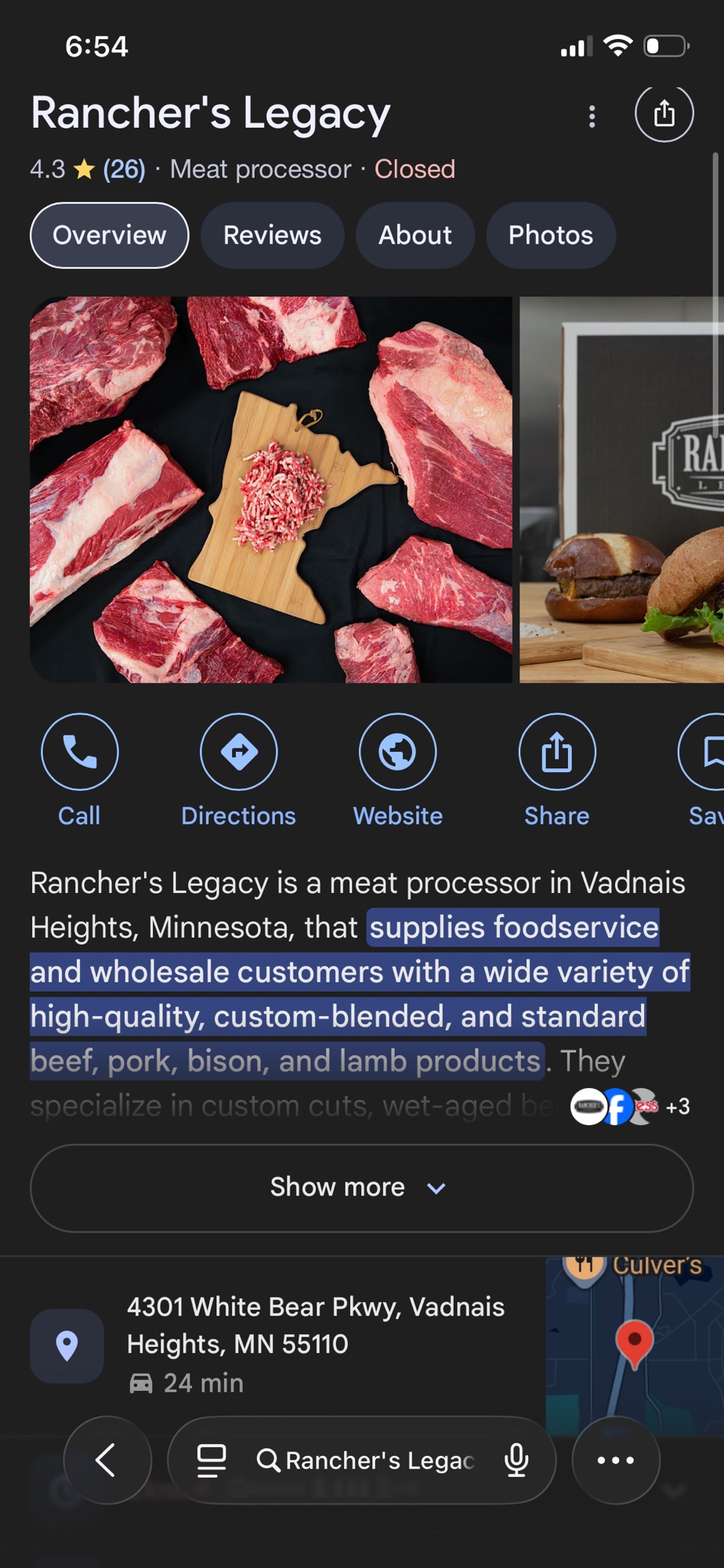Tap the share icon beside the title
Image resolution: width=724 pixels, height=1568 pixels.
[664, 114]
